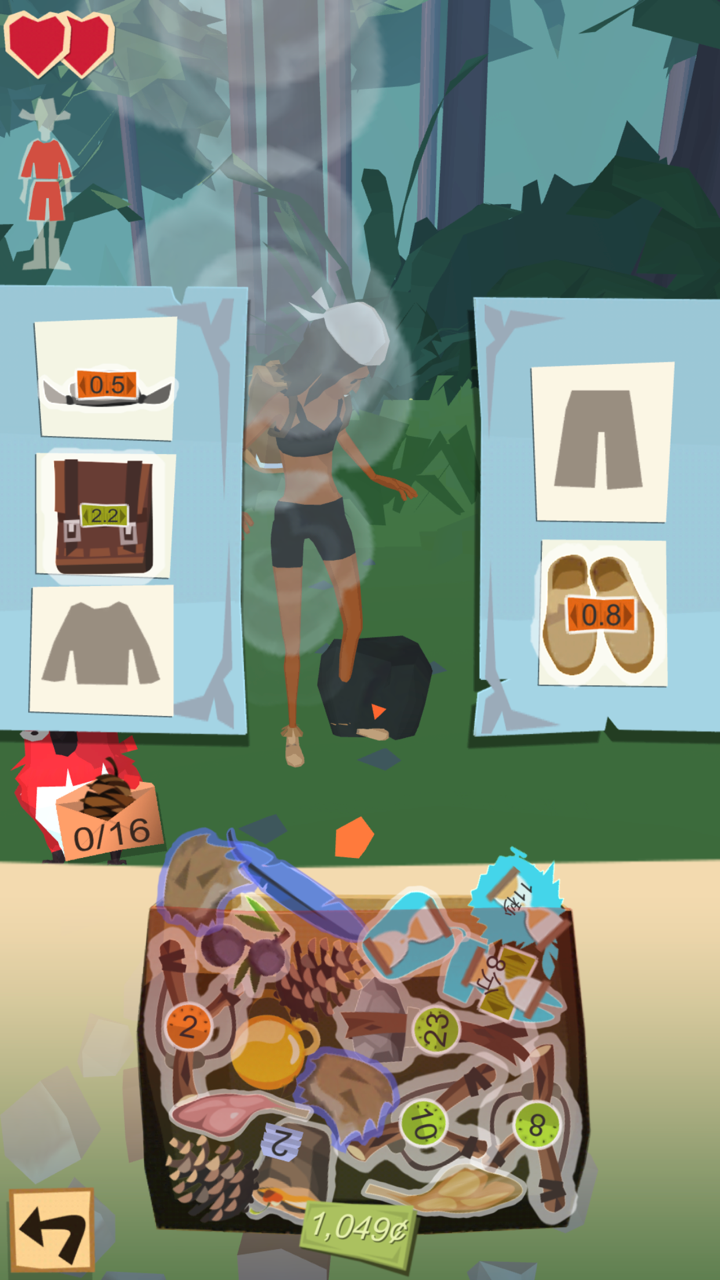Pick the yellow pot in the box

coord(270,1050)
